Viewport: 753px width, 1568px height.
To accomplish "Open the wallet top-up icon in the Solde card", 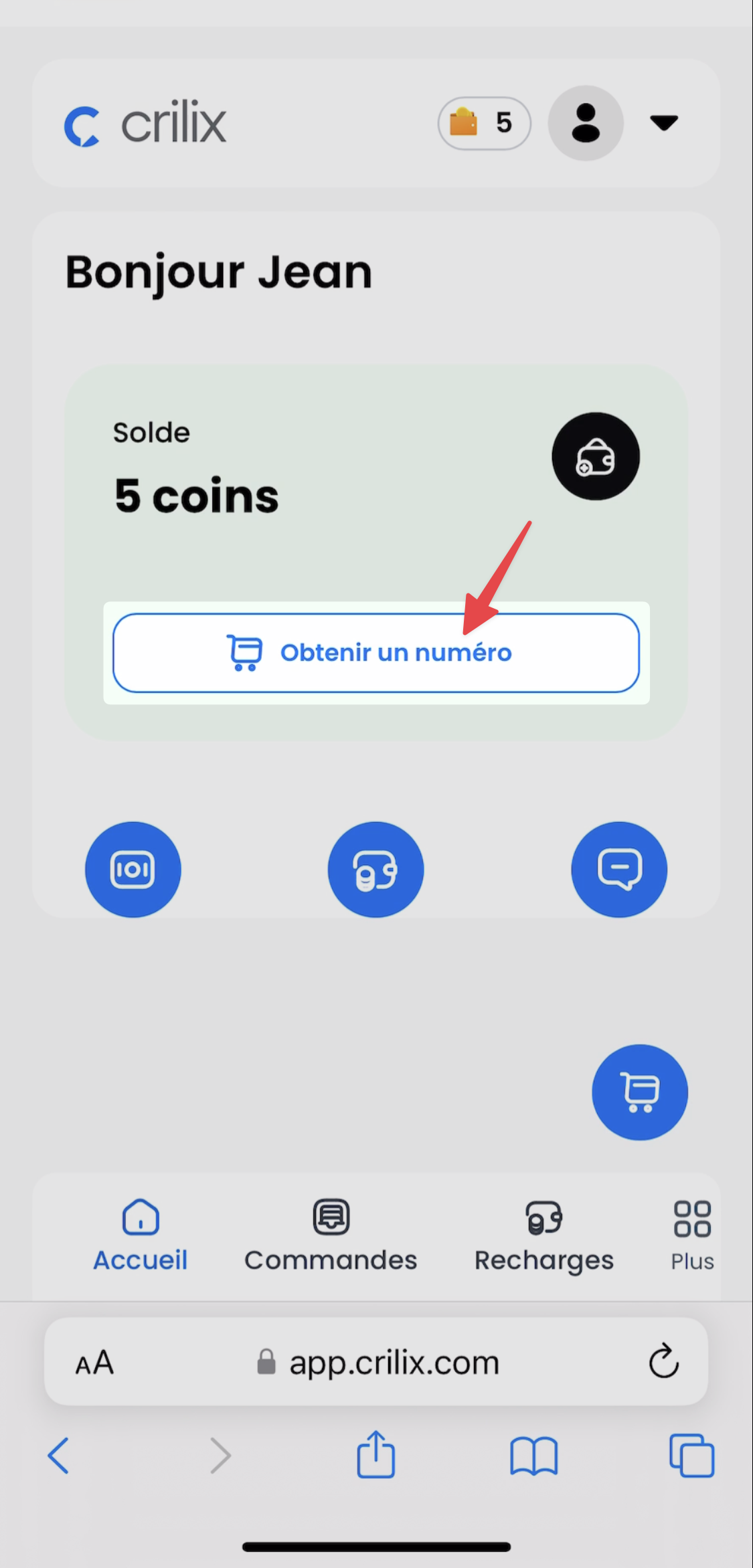I will click(595, 456).
